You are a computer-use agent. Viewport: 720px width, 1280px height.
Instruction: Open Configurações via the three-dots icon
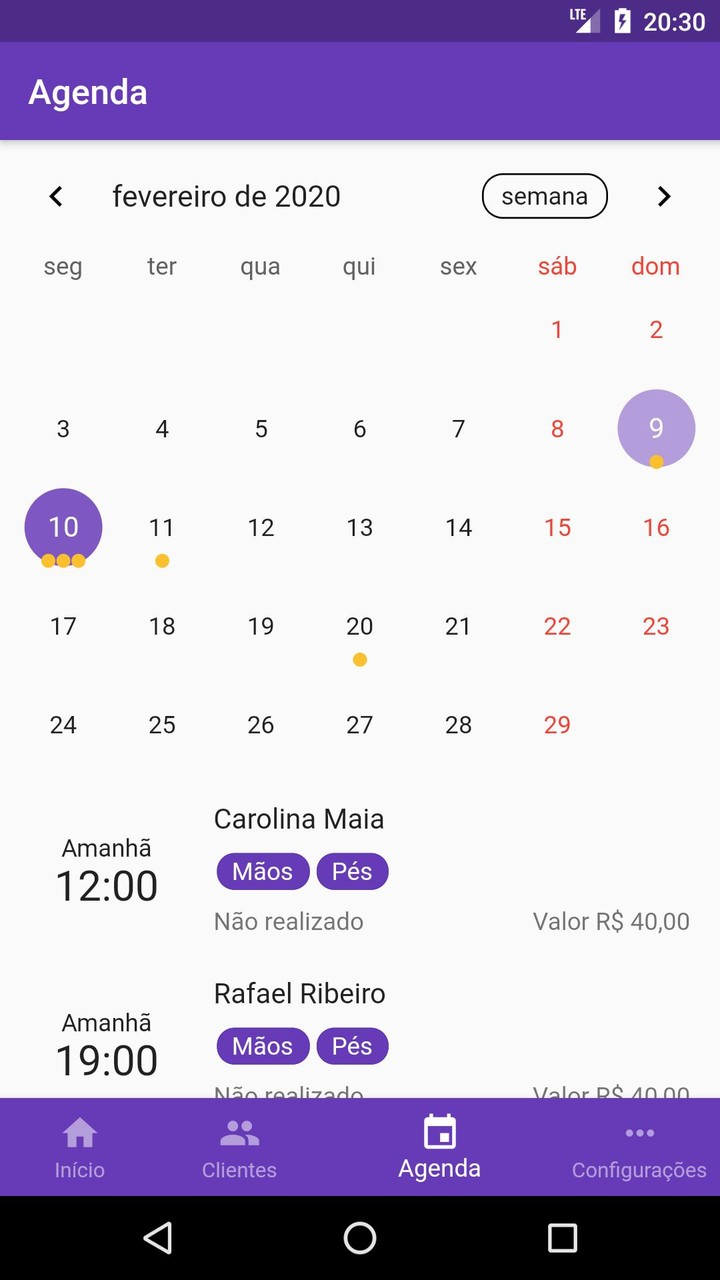coord(639,1133)
